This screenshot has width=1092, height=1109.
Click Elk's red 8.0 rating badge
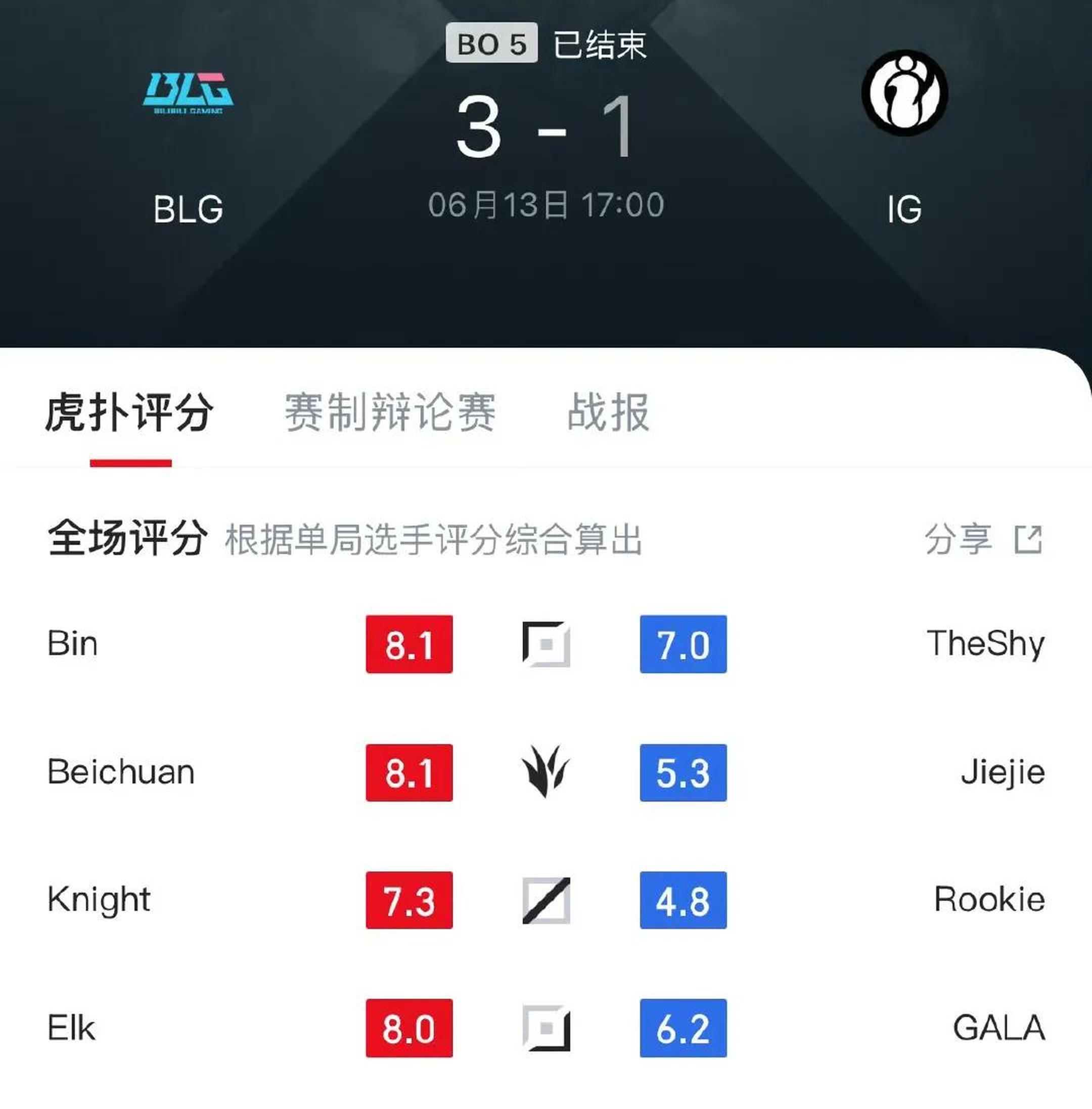click(x=409, y=1027)
